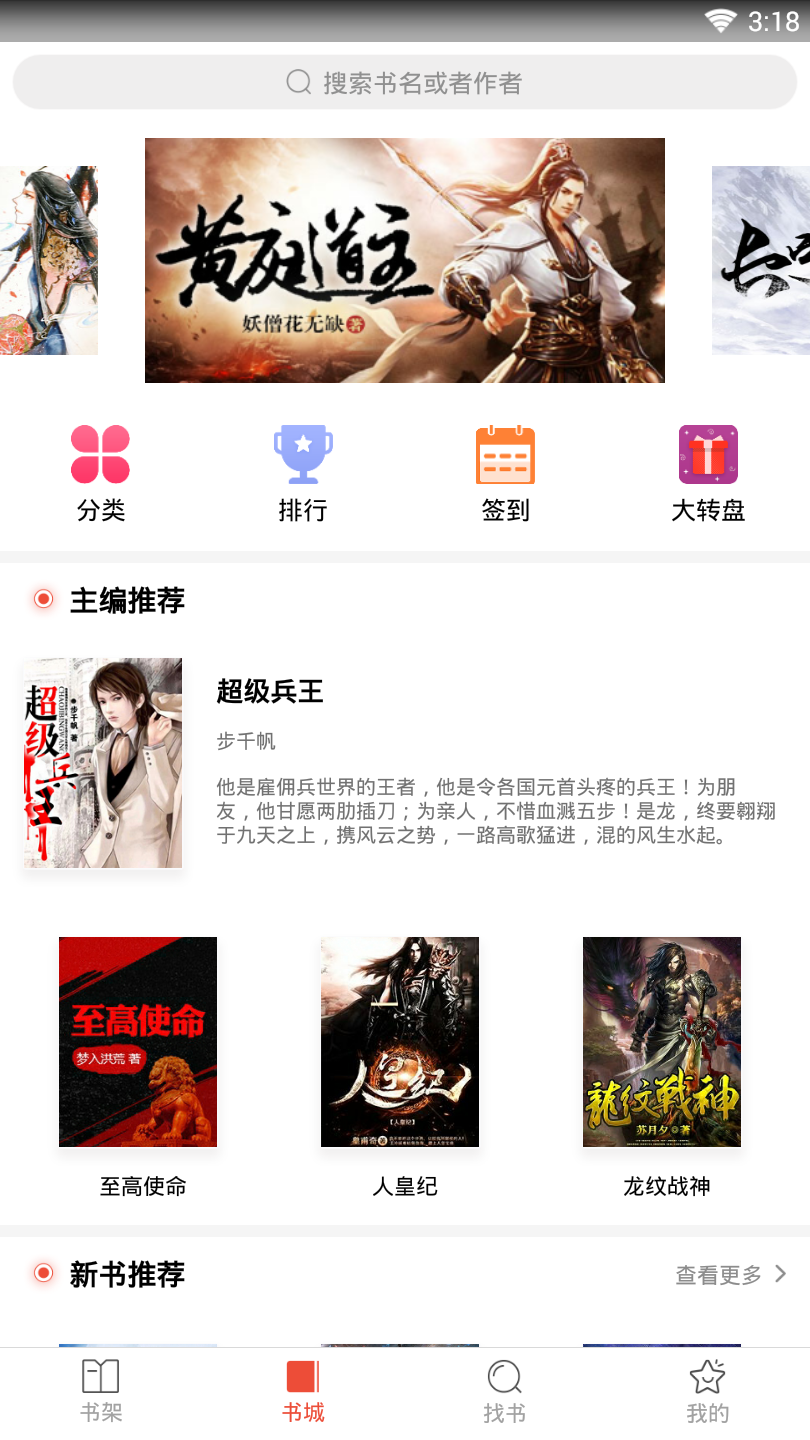
Task: Switch to the 我的 tab
Action: coord(707,1395)
